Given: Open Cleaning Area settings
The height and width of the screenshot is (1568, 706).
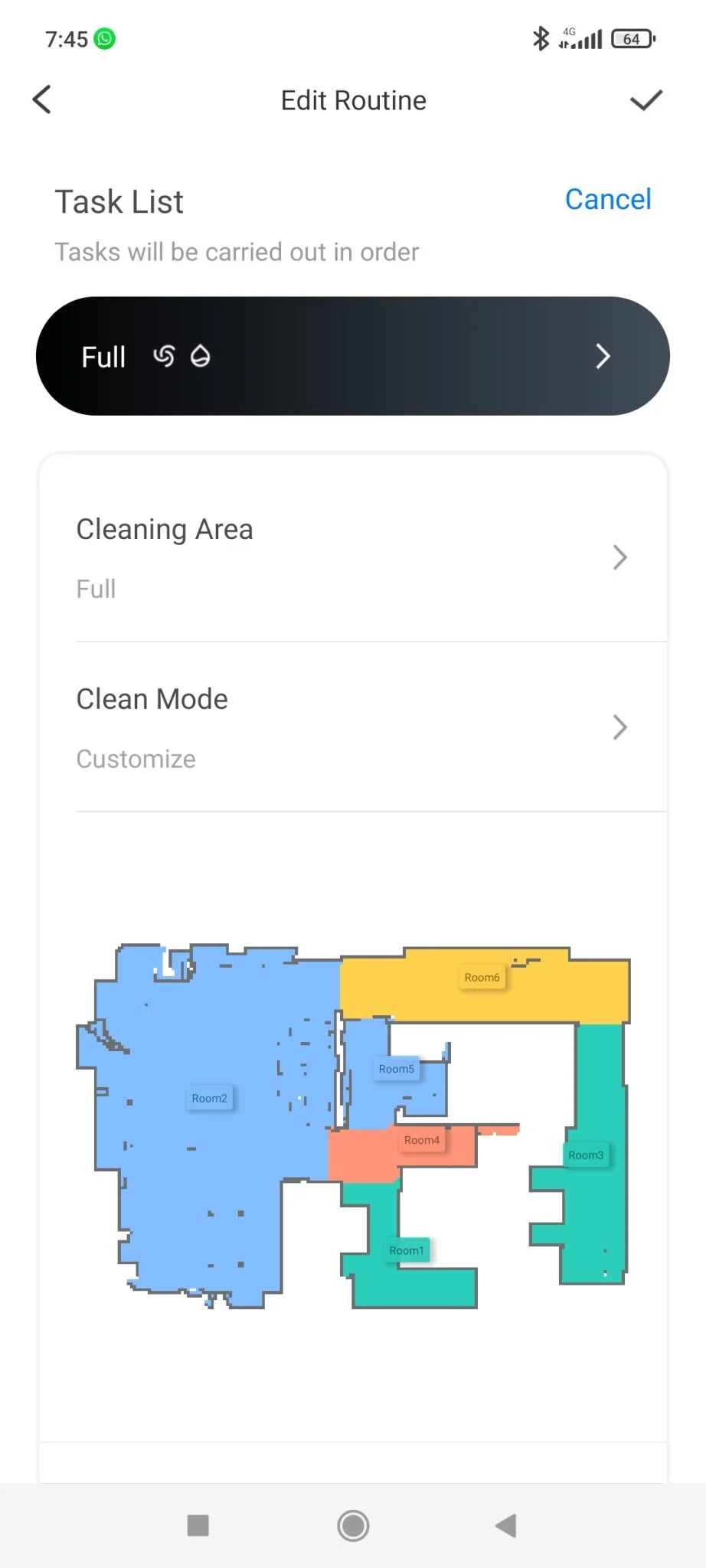Looking at the screenshot, I should point(353,557).
